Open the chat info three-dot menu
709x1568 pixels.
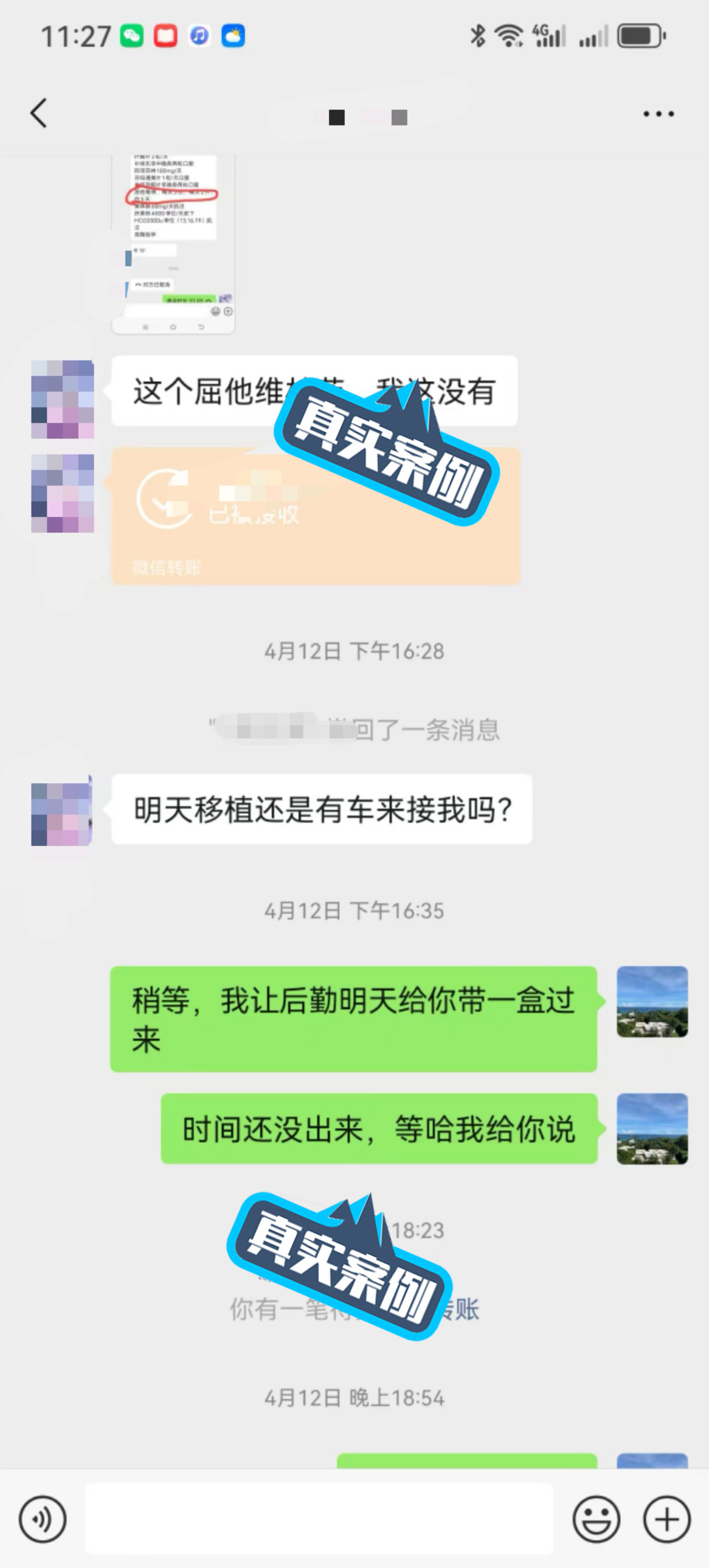658,114
